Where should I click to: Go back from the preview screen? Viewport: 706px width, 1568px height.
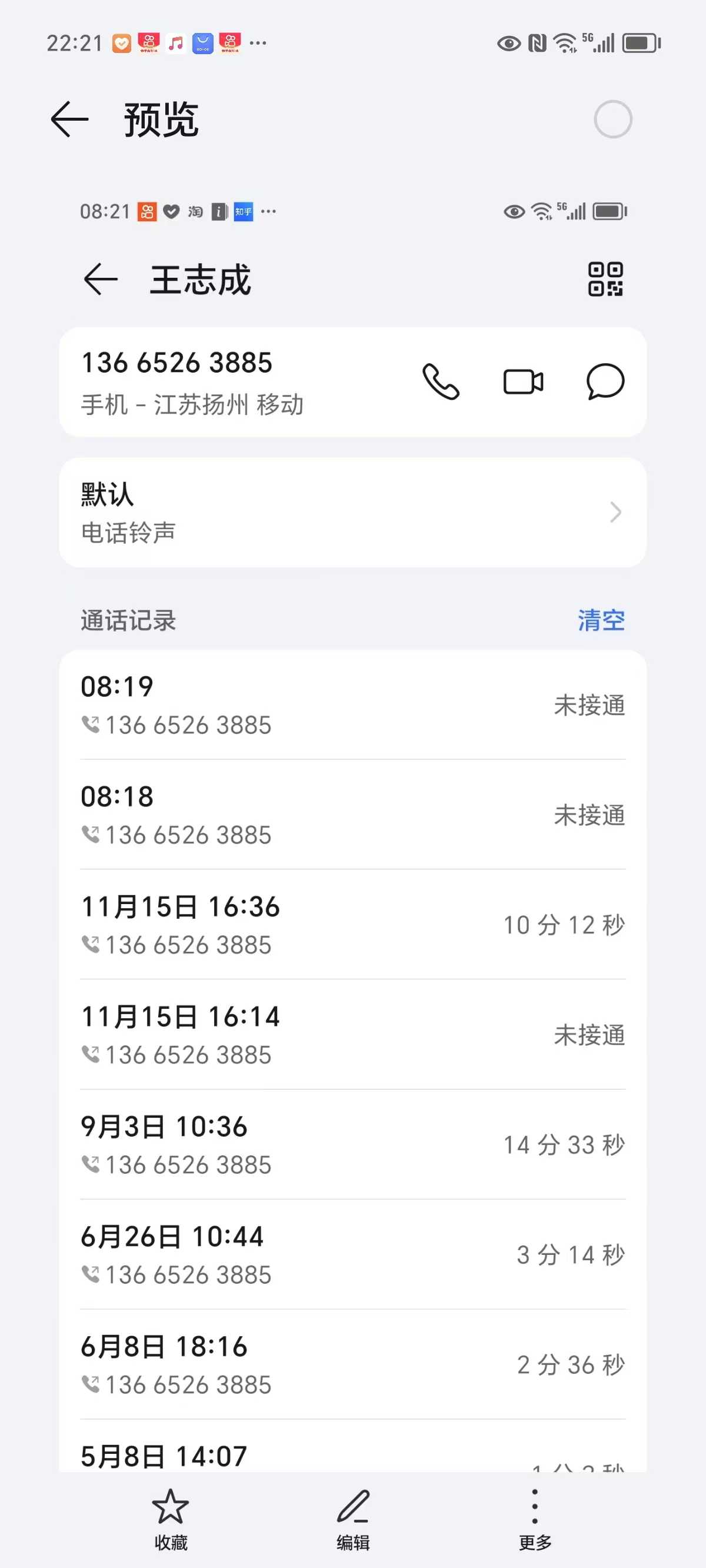pyautogui.click(x=70, y=119)
